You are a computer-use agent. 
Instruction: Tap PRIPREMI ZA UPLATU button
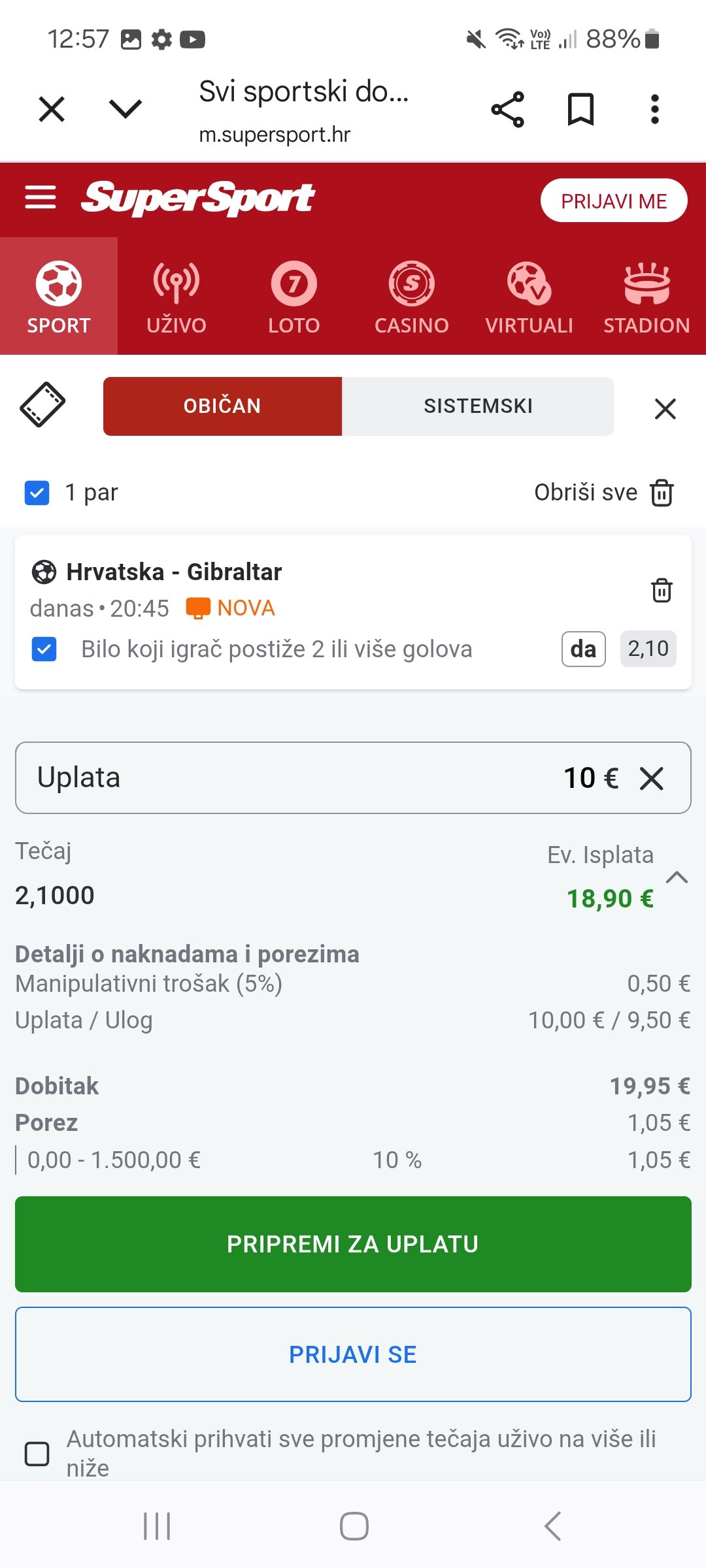coord(353,1244)
